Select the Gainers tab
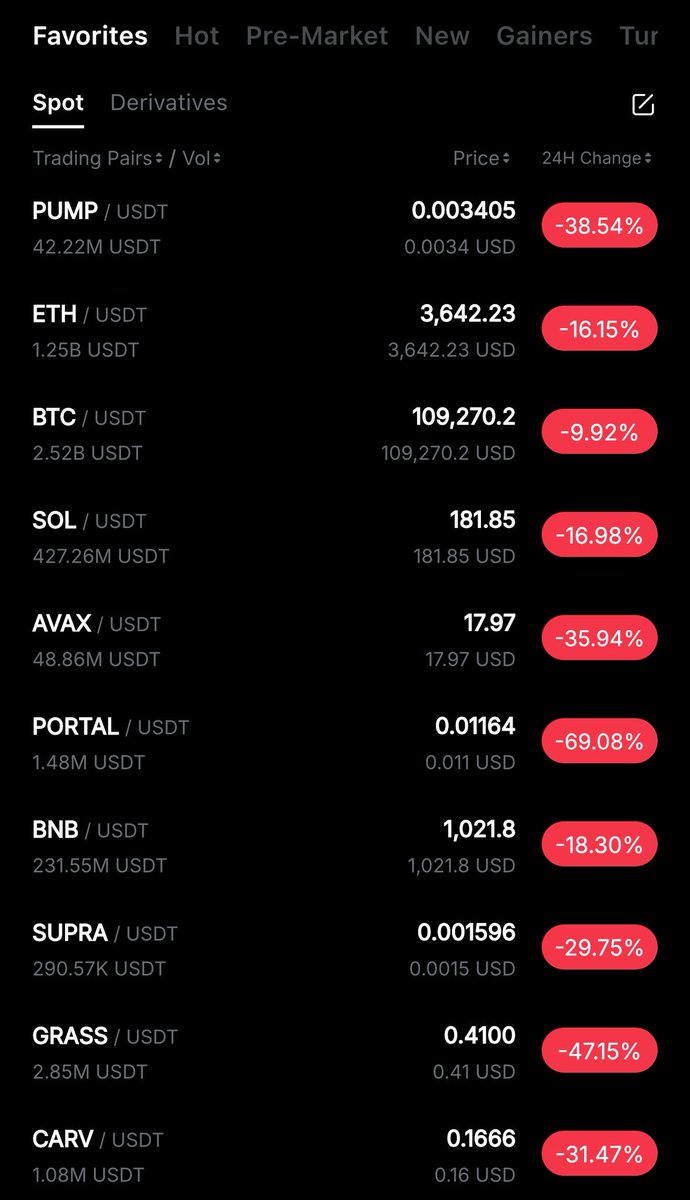The height and width of the screenshot is (1200, 690). tap(544, 36)
